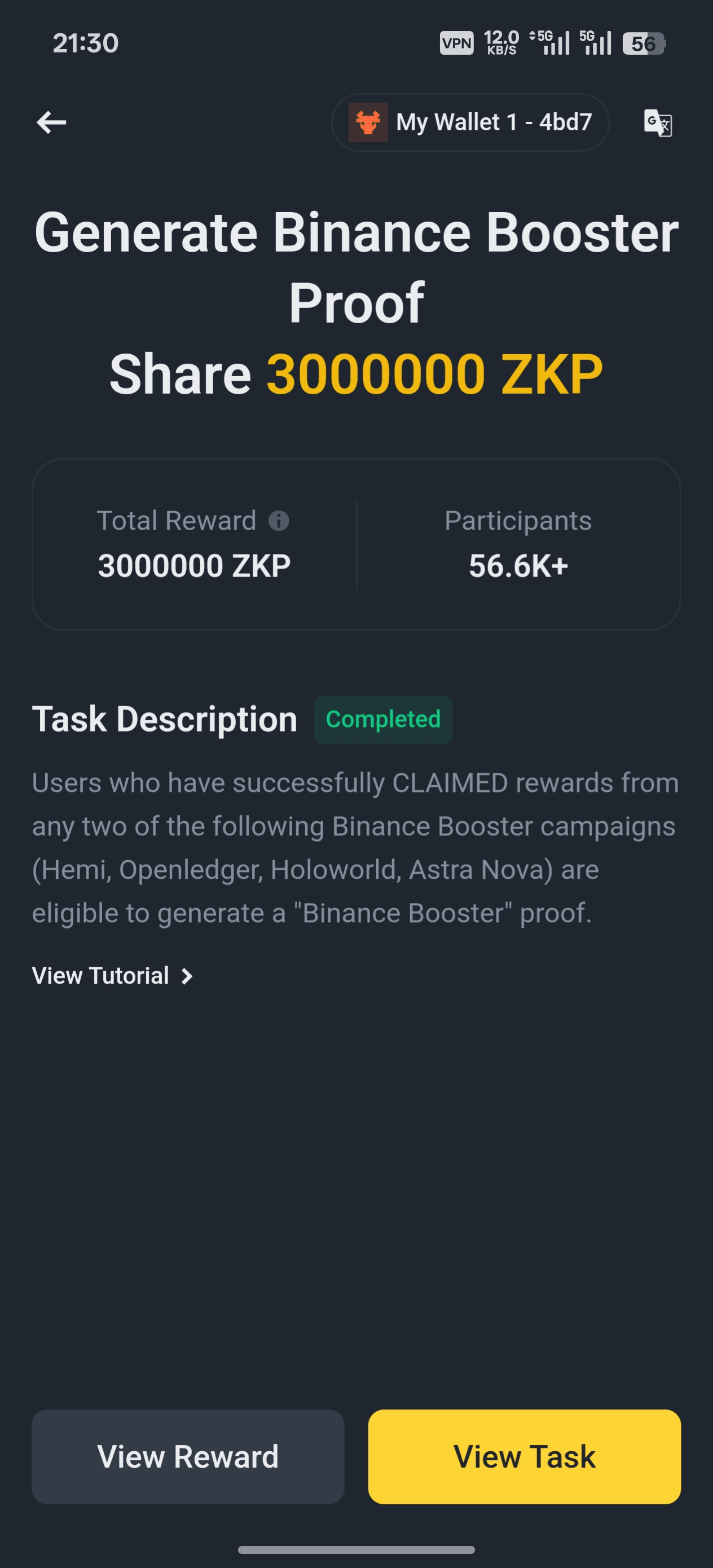Tap the View Reward button

pos(187,1457)
